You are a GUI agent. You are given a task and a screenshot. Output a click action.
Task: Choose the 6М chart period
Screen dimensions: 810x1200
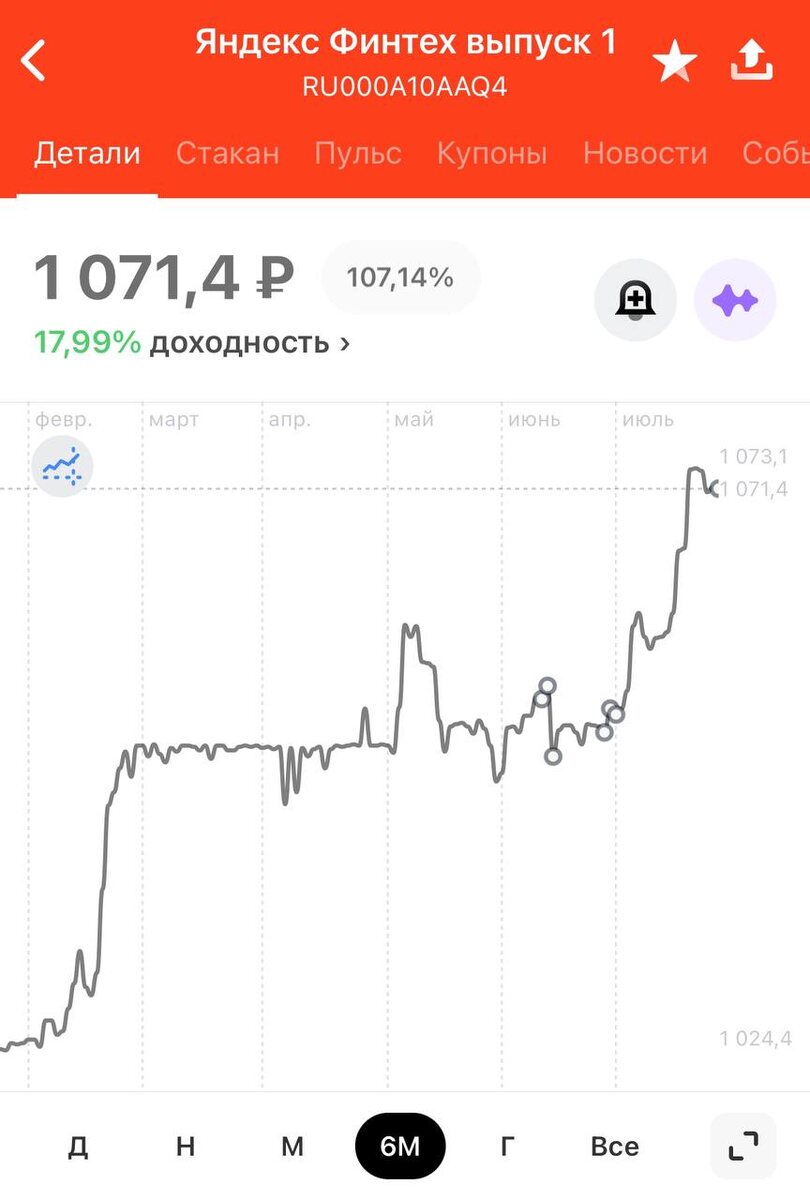point(400,1146)
